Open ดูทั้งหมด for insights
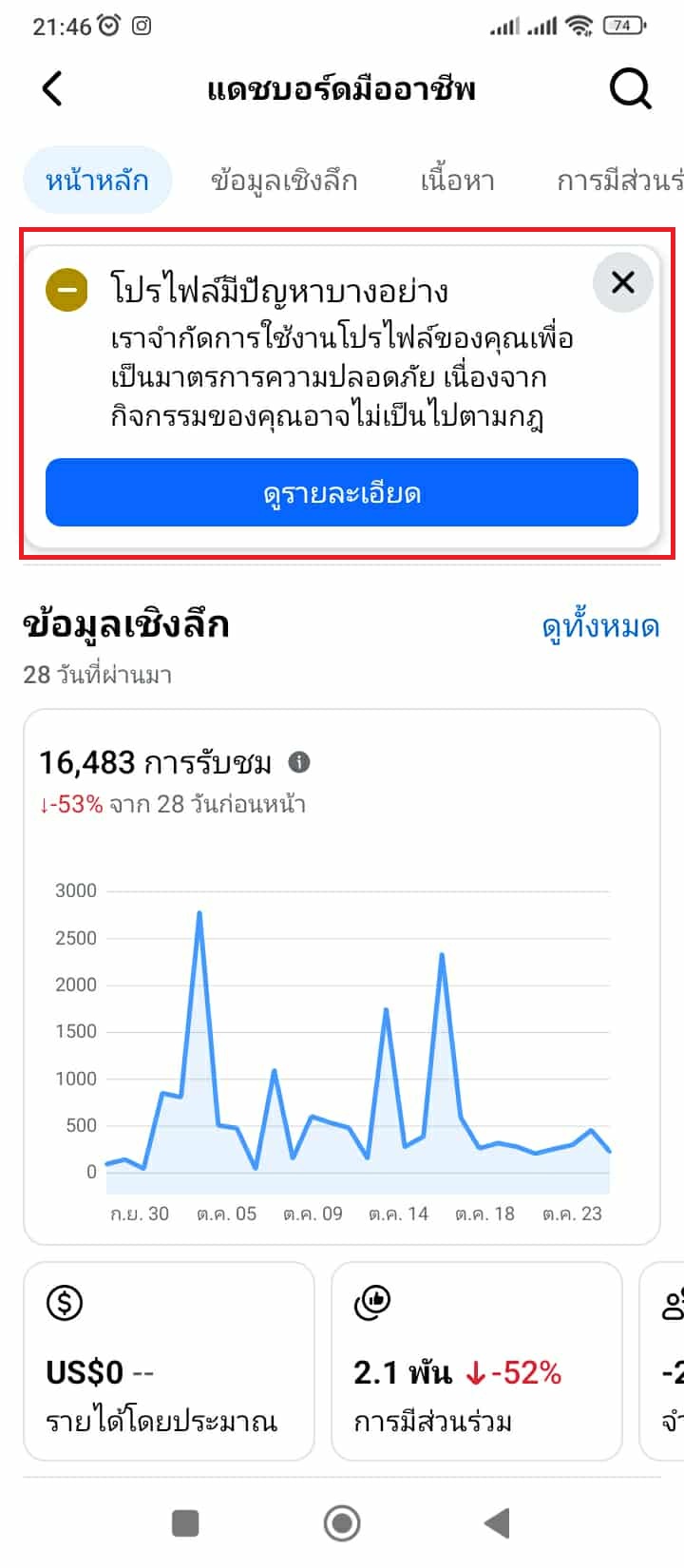This screenshot has width=684, height=1568. [x=600, y=626]
